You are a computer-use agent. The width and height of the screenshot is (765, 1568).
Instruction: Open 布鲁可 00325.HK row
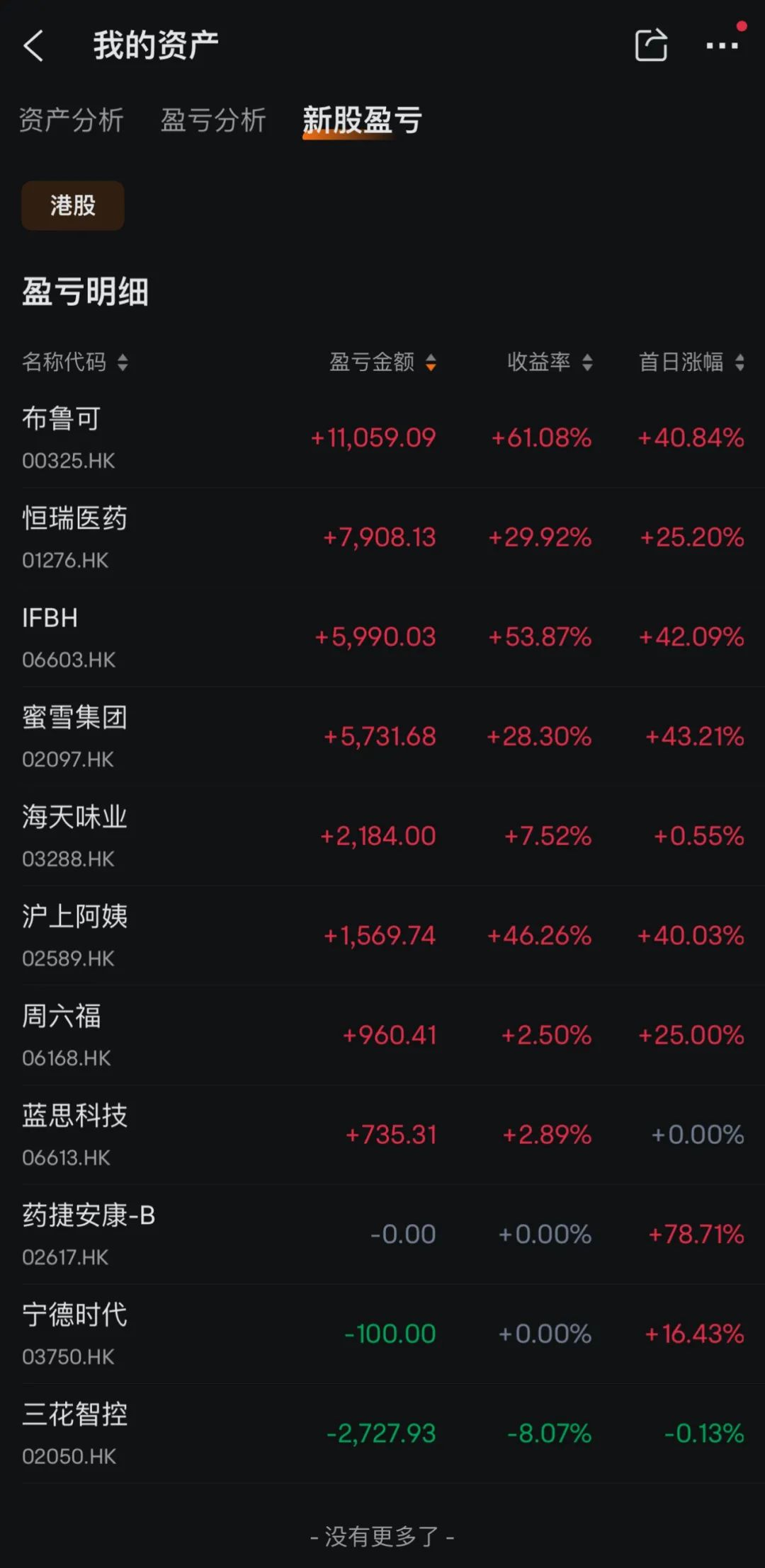382,438
